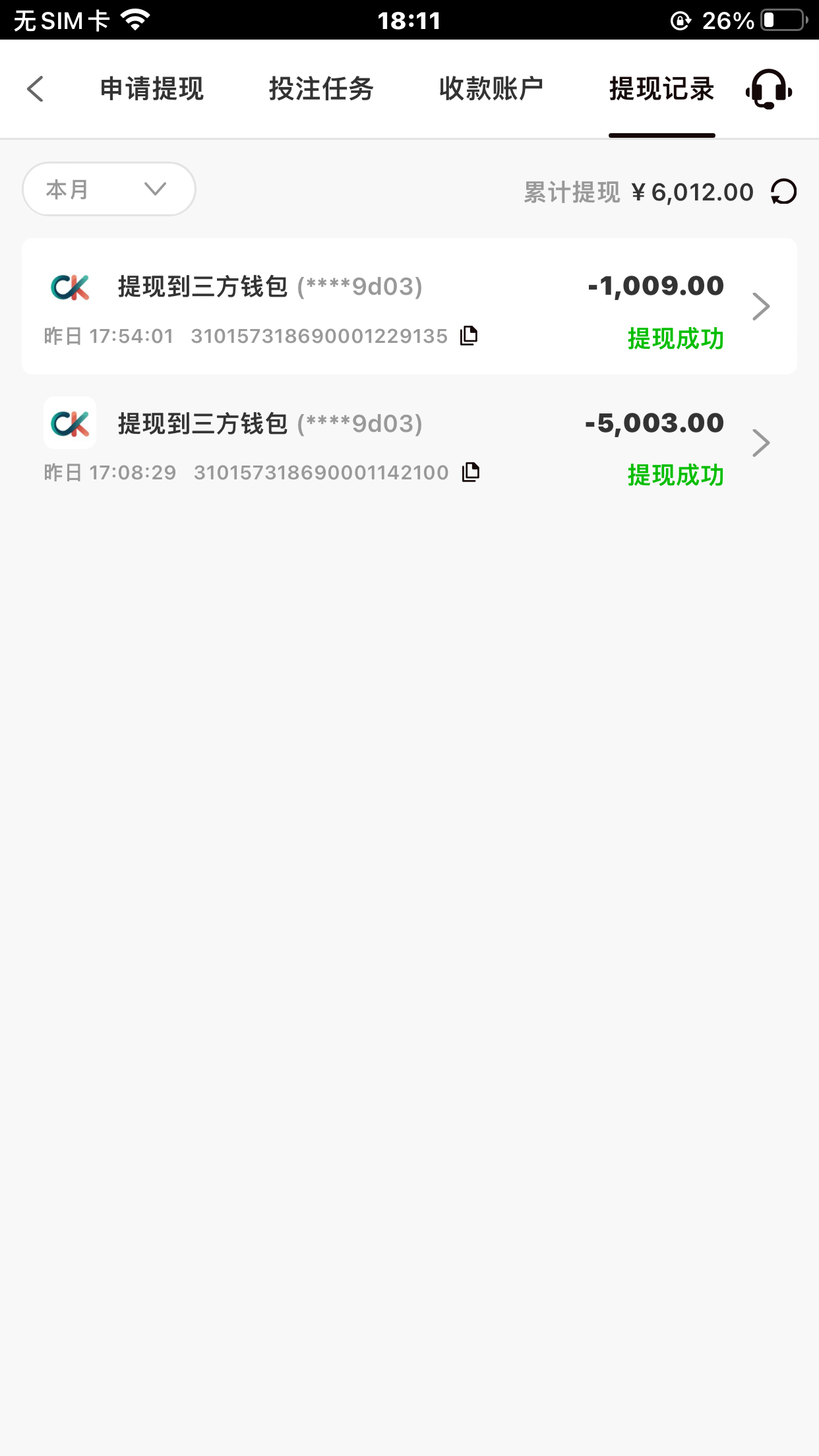
Task: Expand the 本月 period dropdown
Action: tap(109, 189)
